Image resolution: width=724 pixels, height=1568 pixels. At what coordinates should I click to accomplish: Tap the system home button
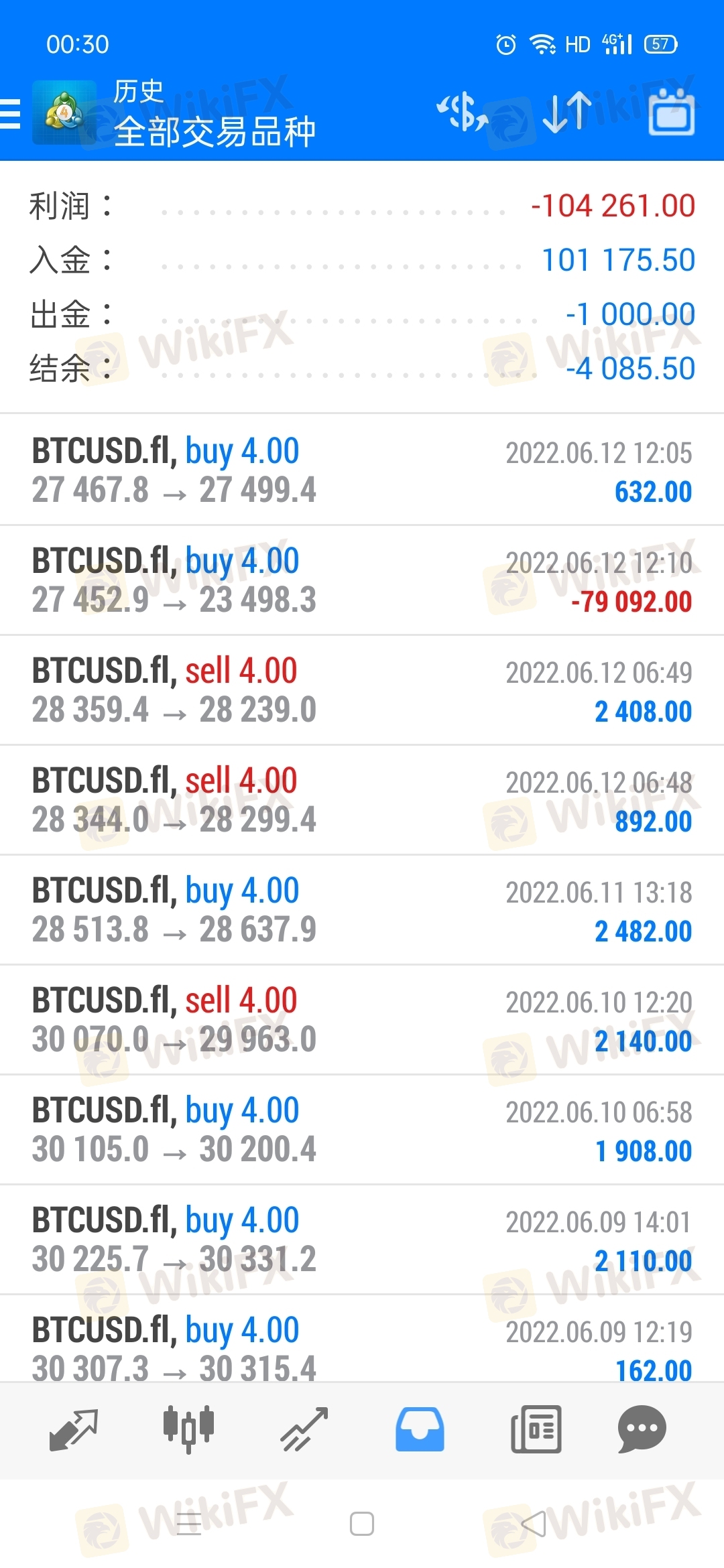[362, 1524]
